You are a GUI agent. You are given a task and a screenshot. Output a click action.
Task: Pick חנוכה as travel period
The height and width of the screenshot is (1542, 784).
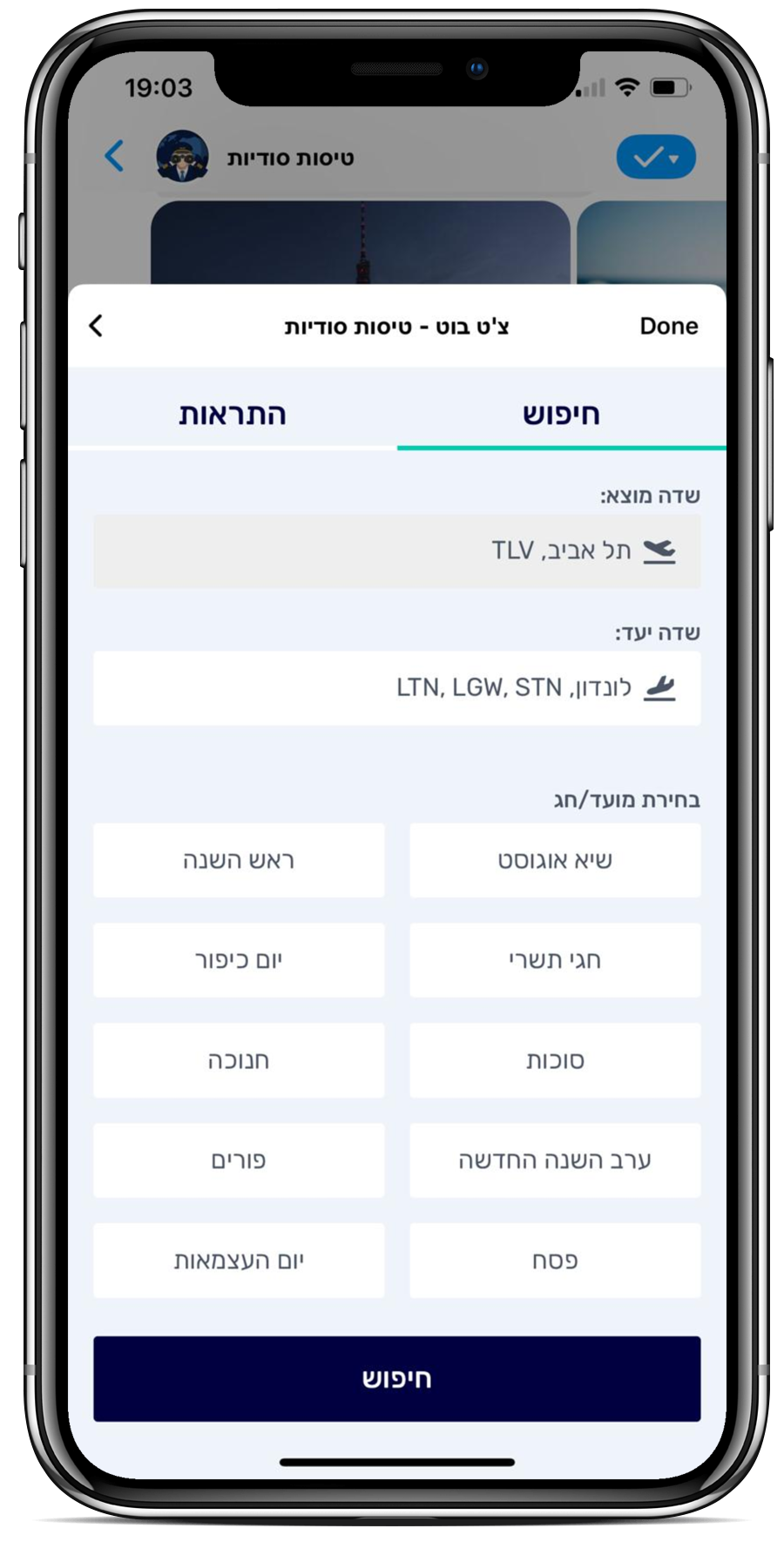(x=239, y=1060)
